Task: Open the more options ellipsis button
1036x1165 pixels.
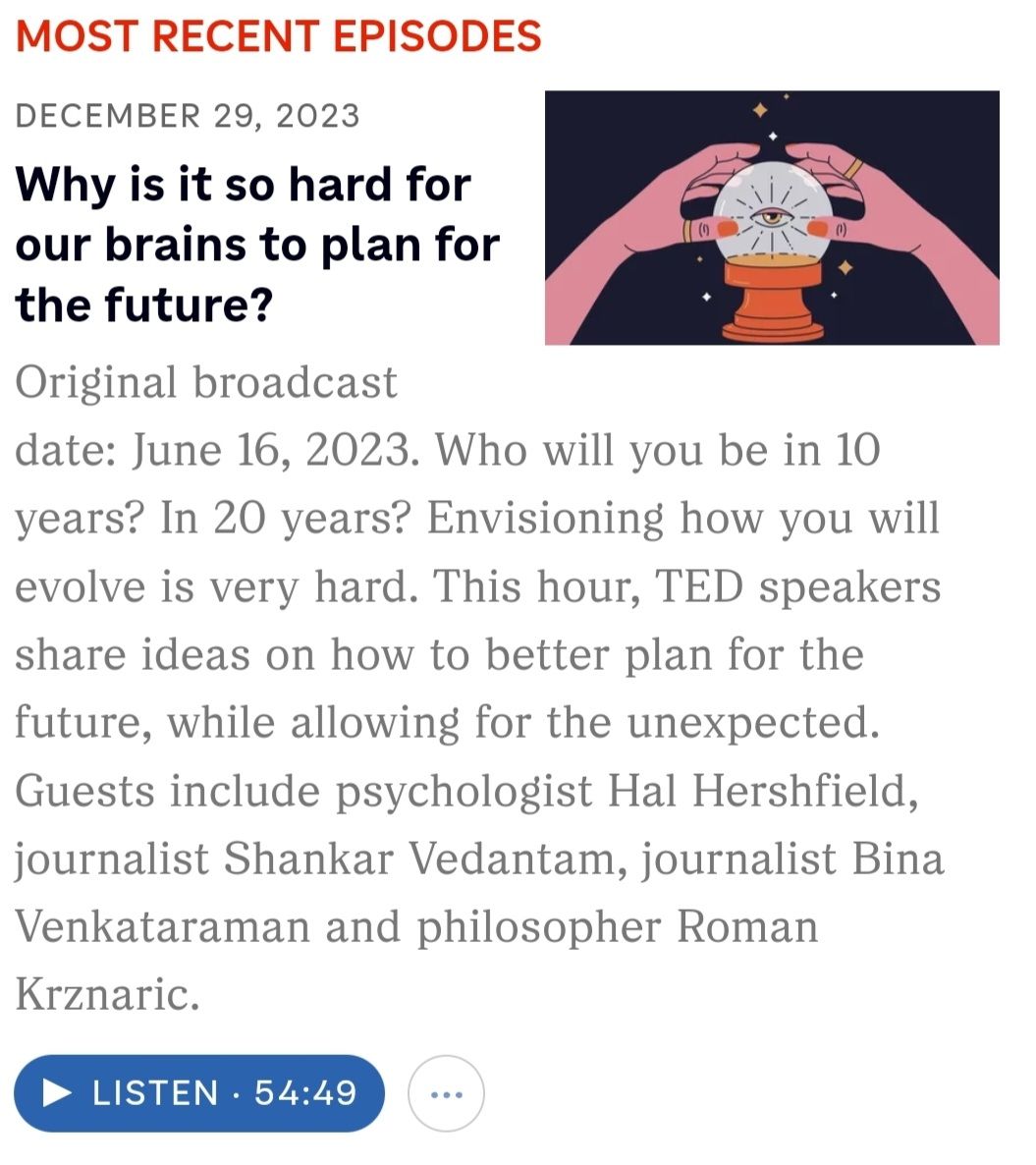Action: 446,1093
